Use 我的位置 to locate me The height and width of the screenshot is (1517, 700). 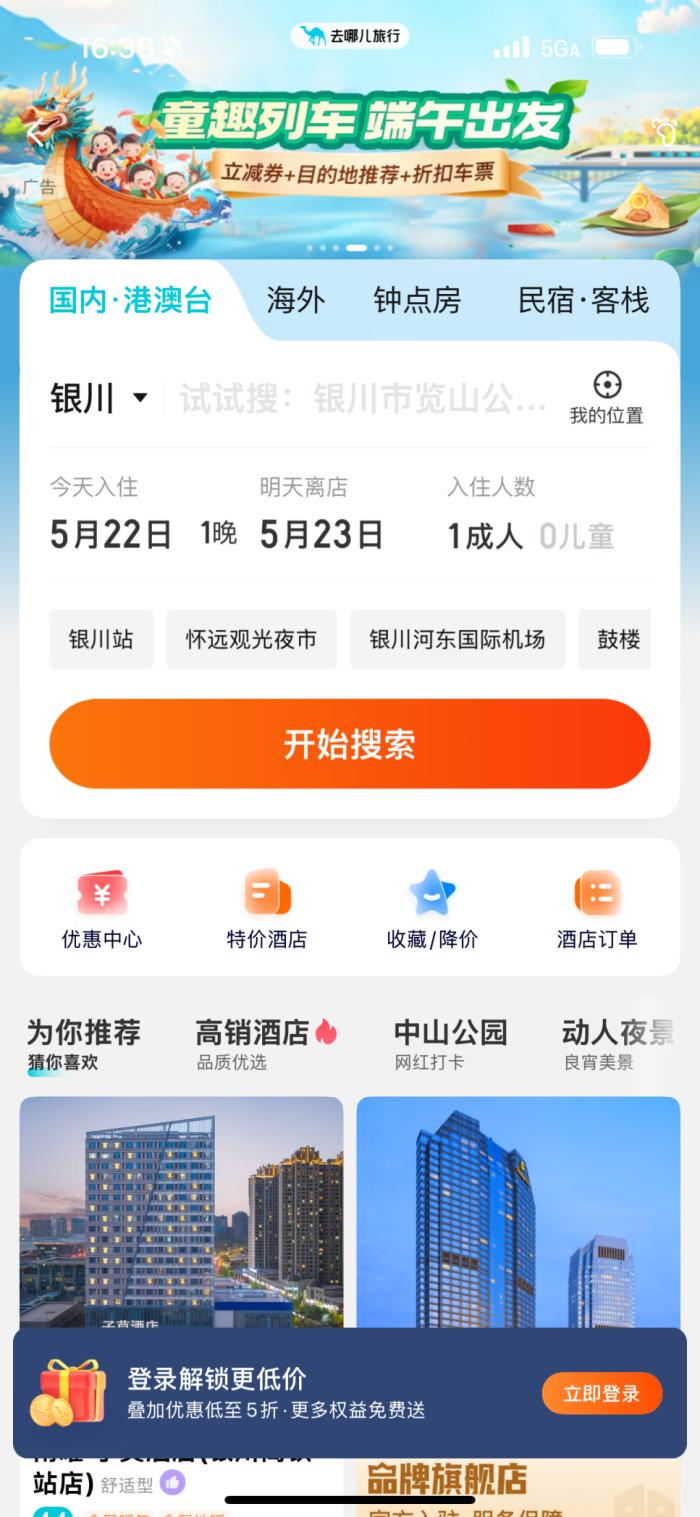click(x=606, y=397)
